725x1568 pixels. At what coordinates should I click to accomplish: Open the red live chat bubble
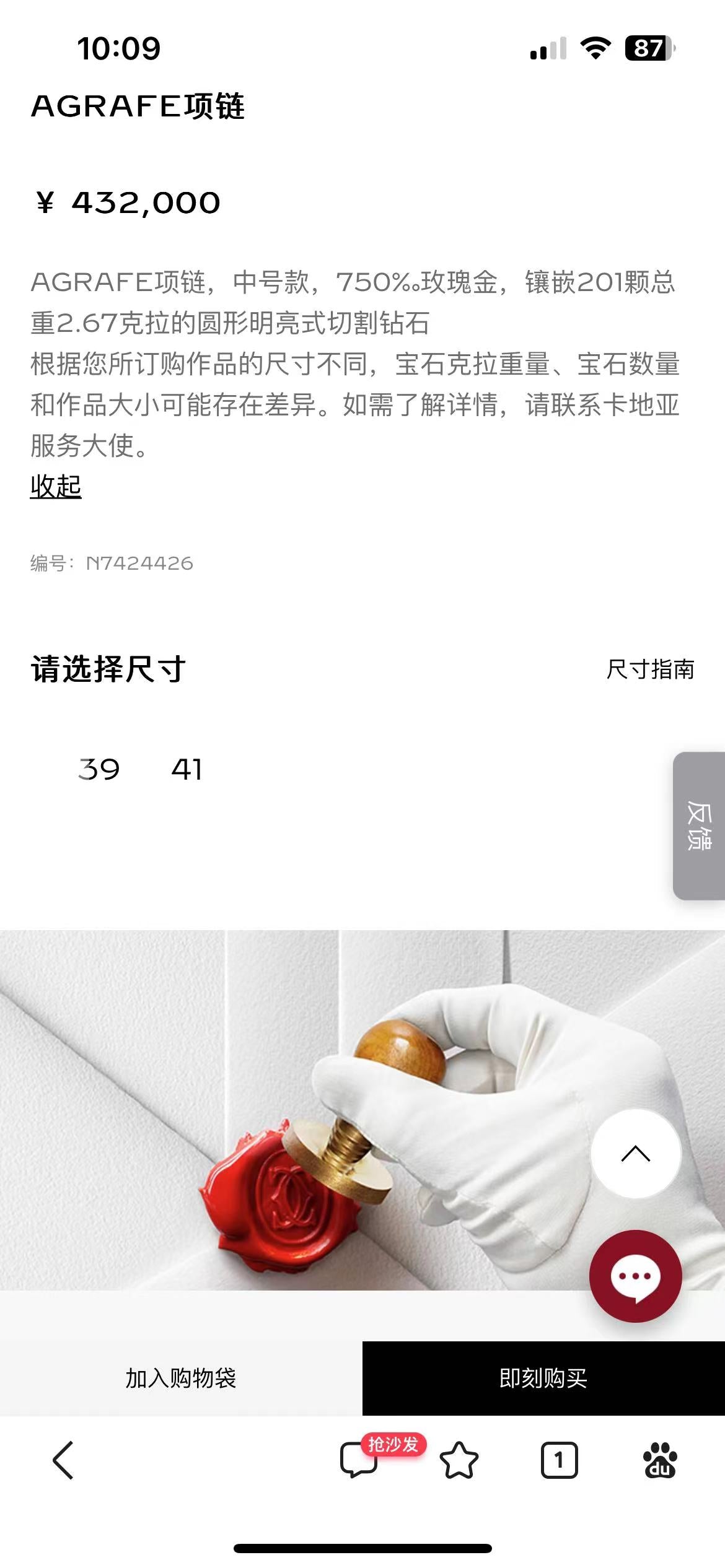pyautogui.click(x=635, y=1276)
